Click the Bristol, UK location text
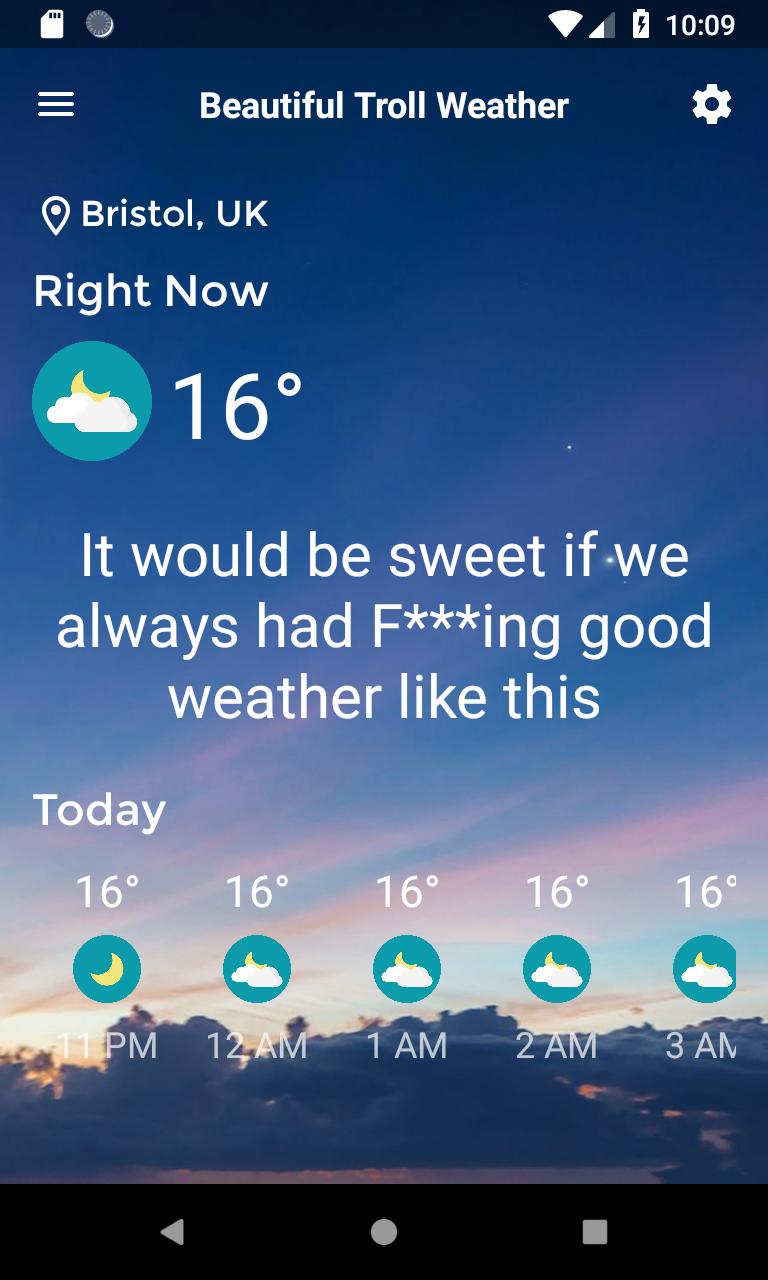768x1280 pixels. tap(175, 212)
